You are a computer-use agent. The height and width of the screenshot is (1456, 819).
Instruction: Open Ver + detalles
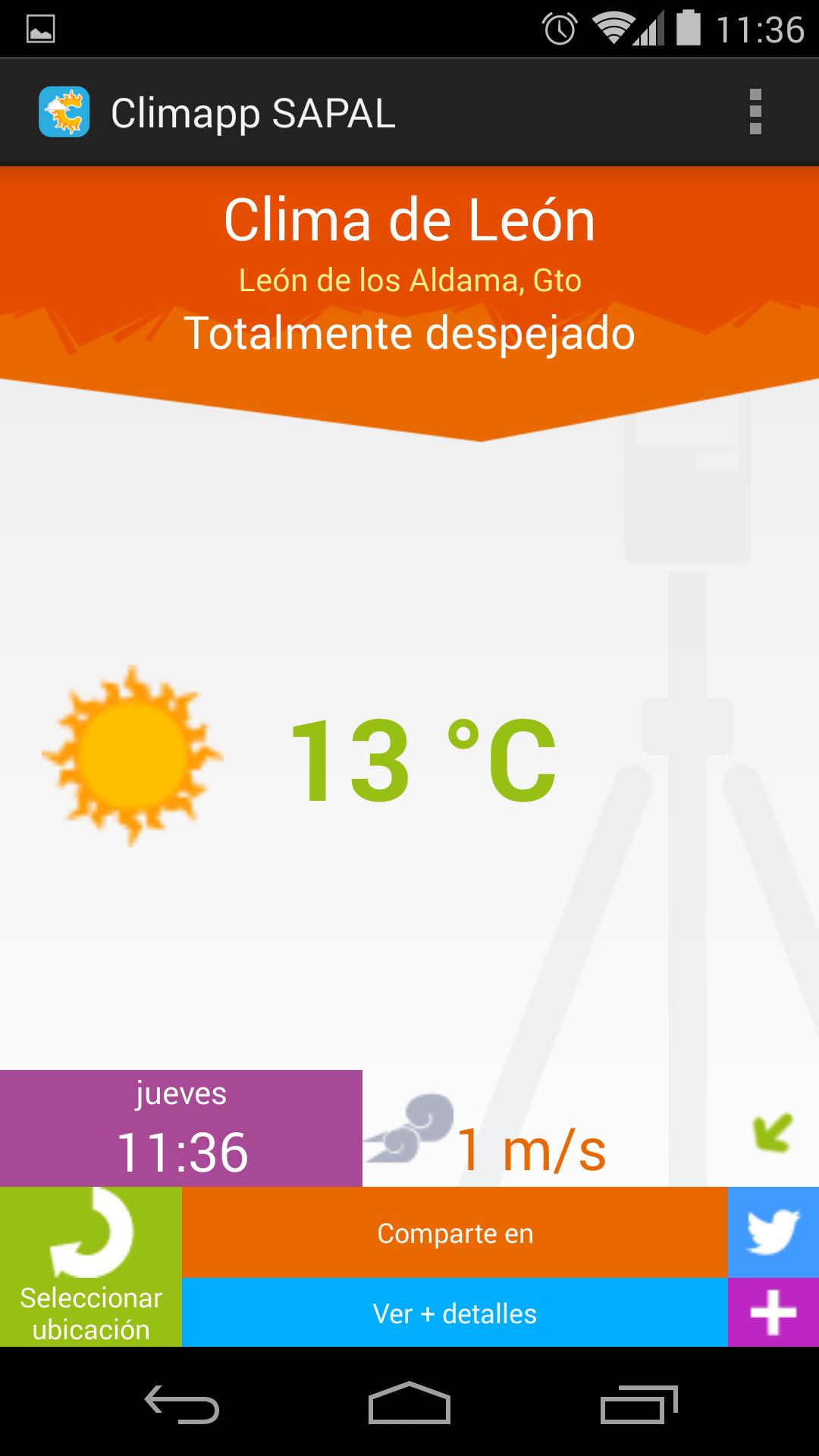click(x=455, y=1313)
